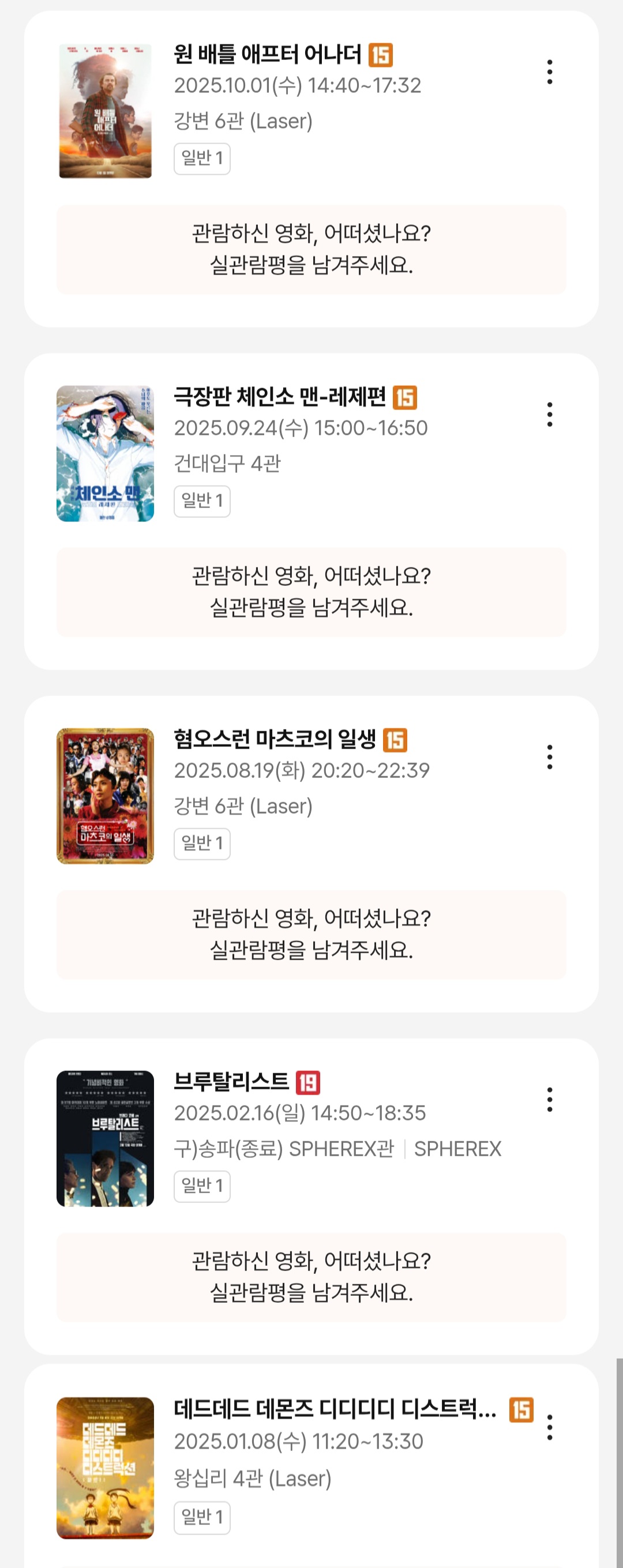
Task: Open overflow menu for 극장판 체인소 맨-레제편
Action: [549, 415]
